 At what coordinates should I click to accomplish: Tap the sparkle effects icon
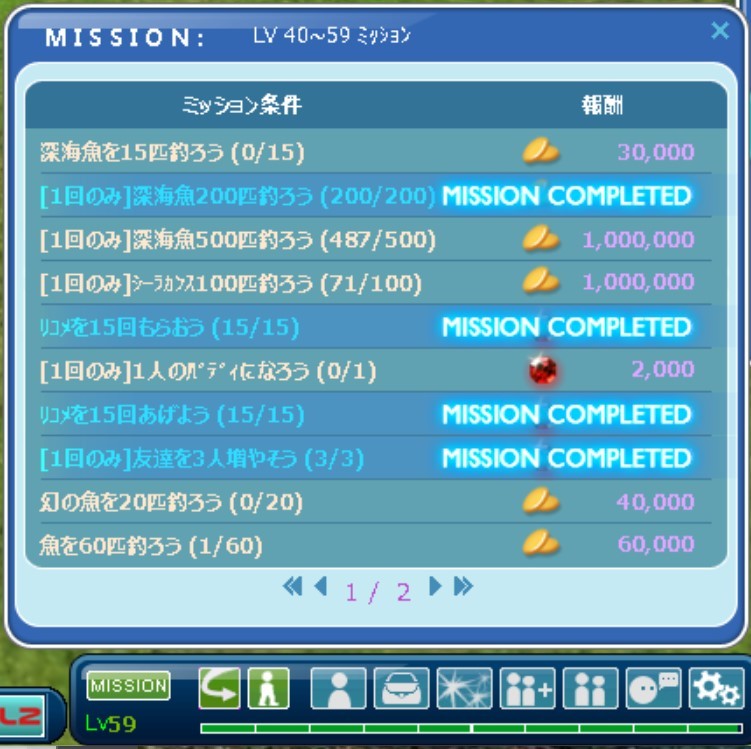464,688
